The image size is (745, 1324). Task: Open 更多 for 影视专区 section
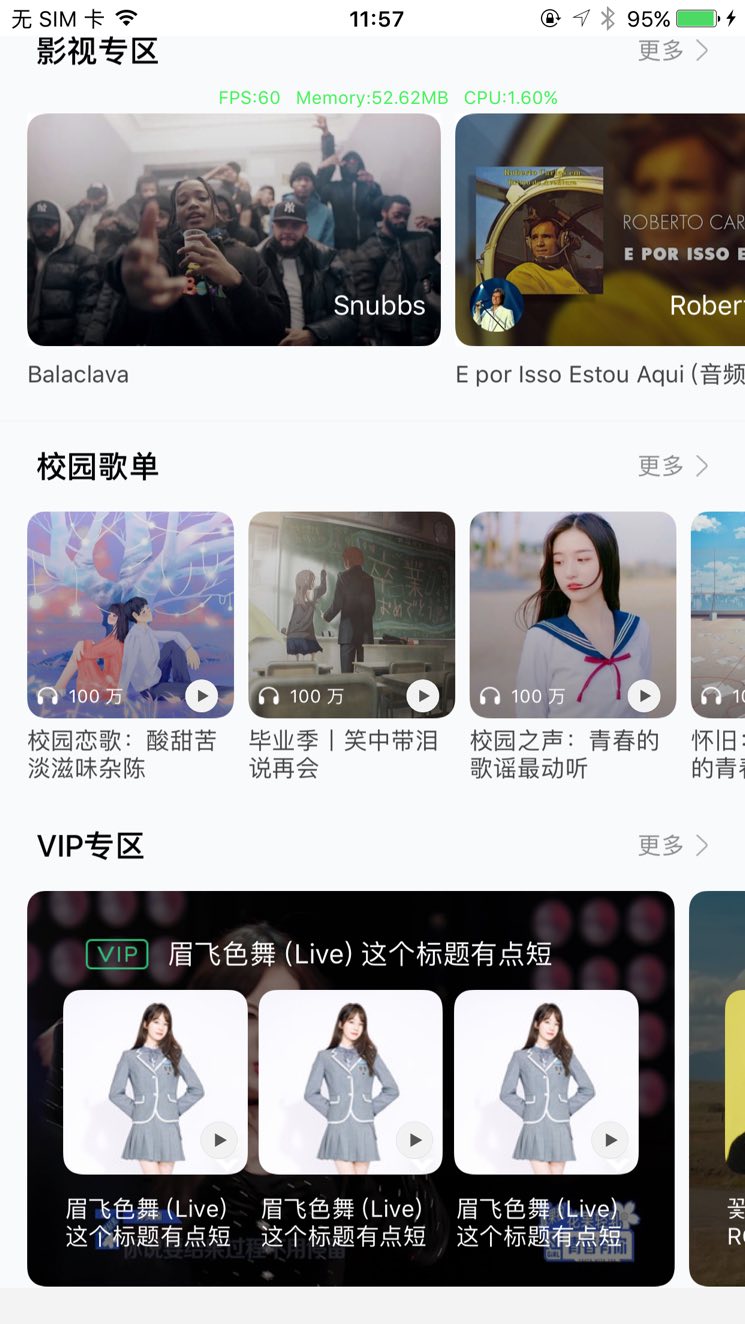tap(672, 50)
